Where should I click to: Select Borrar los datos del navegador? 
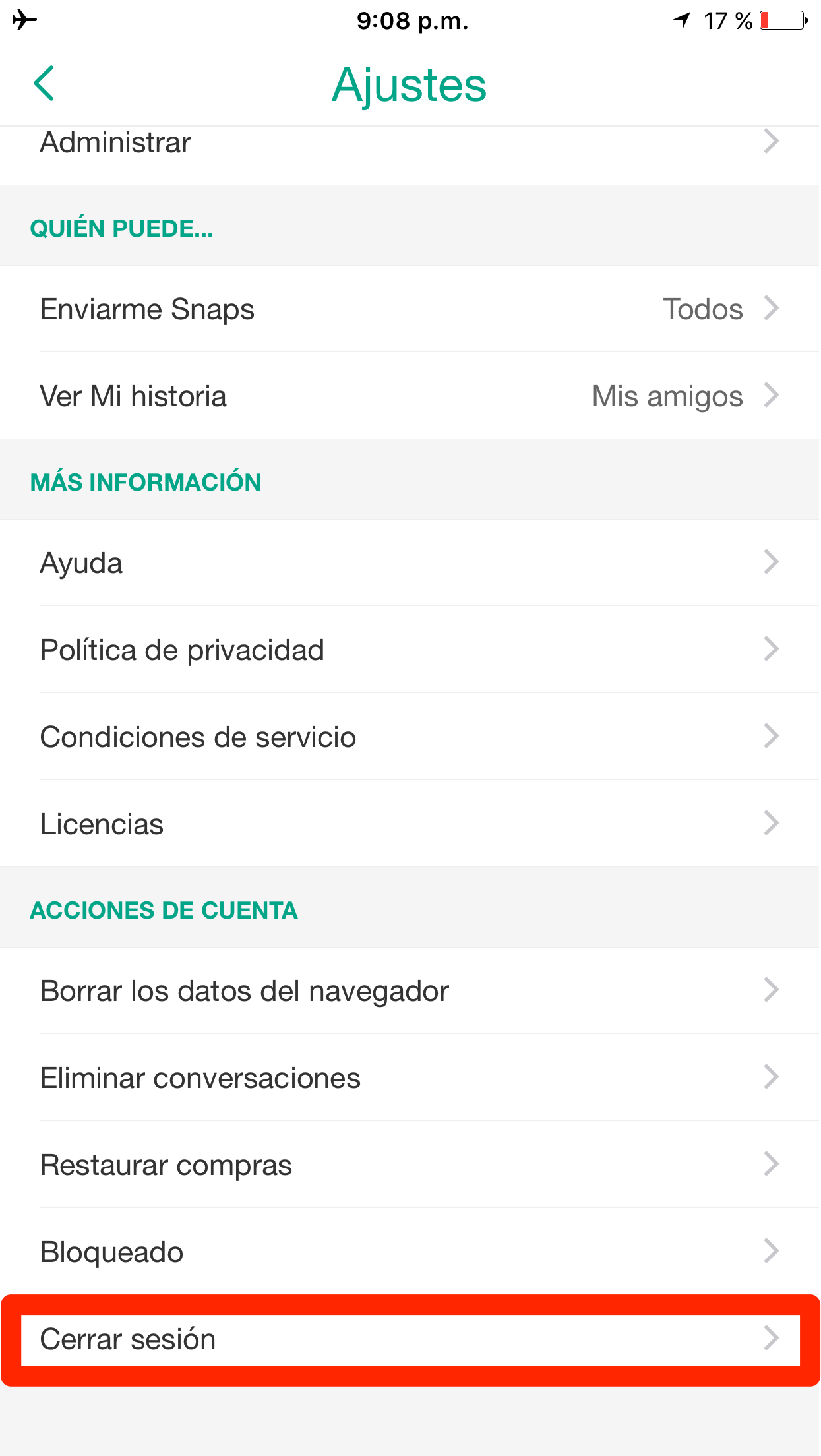click(x=409, y=990)
